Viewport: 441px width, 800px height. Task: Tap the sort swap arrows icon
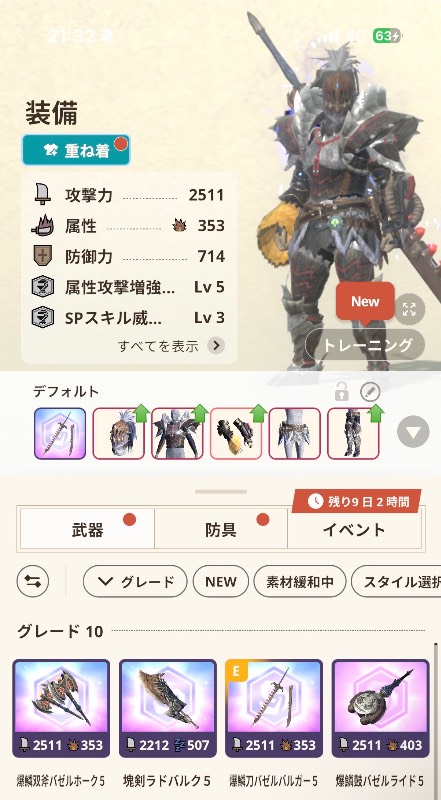click(33, 581)
